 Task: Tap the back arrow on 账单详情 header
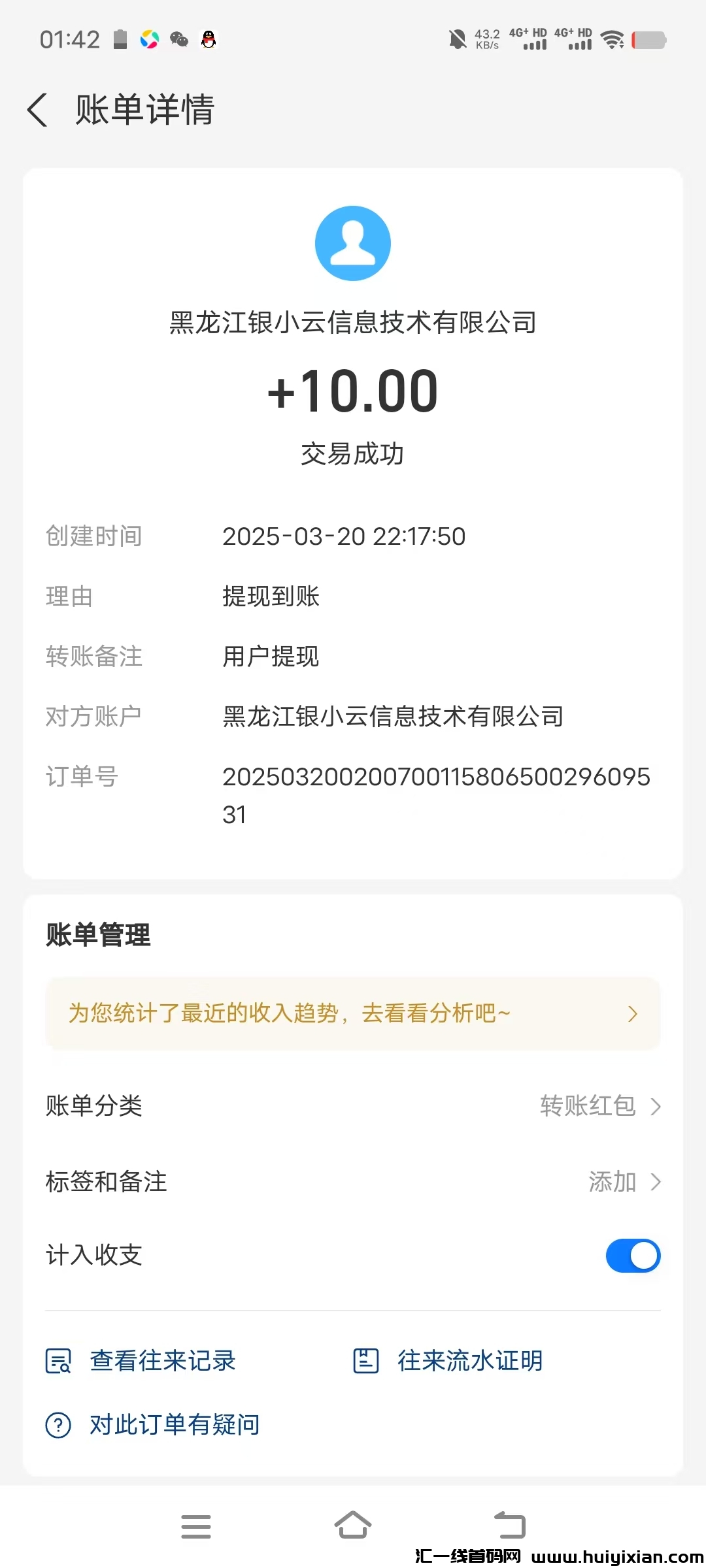pyautogui.click(x=37, y=110)
